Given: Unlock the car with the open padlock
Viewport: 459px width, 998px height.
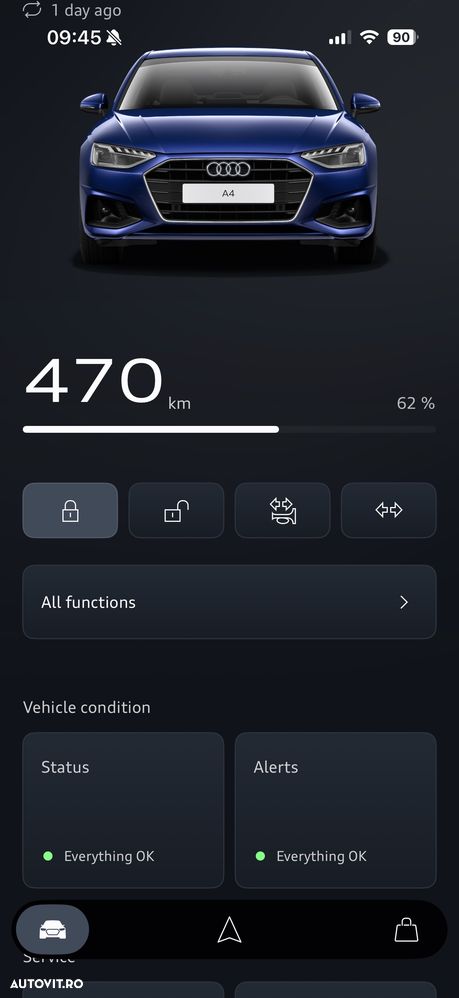Looking at the screenshot, I should click(x=176, y=510).
